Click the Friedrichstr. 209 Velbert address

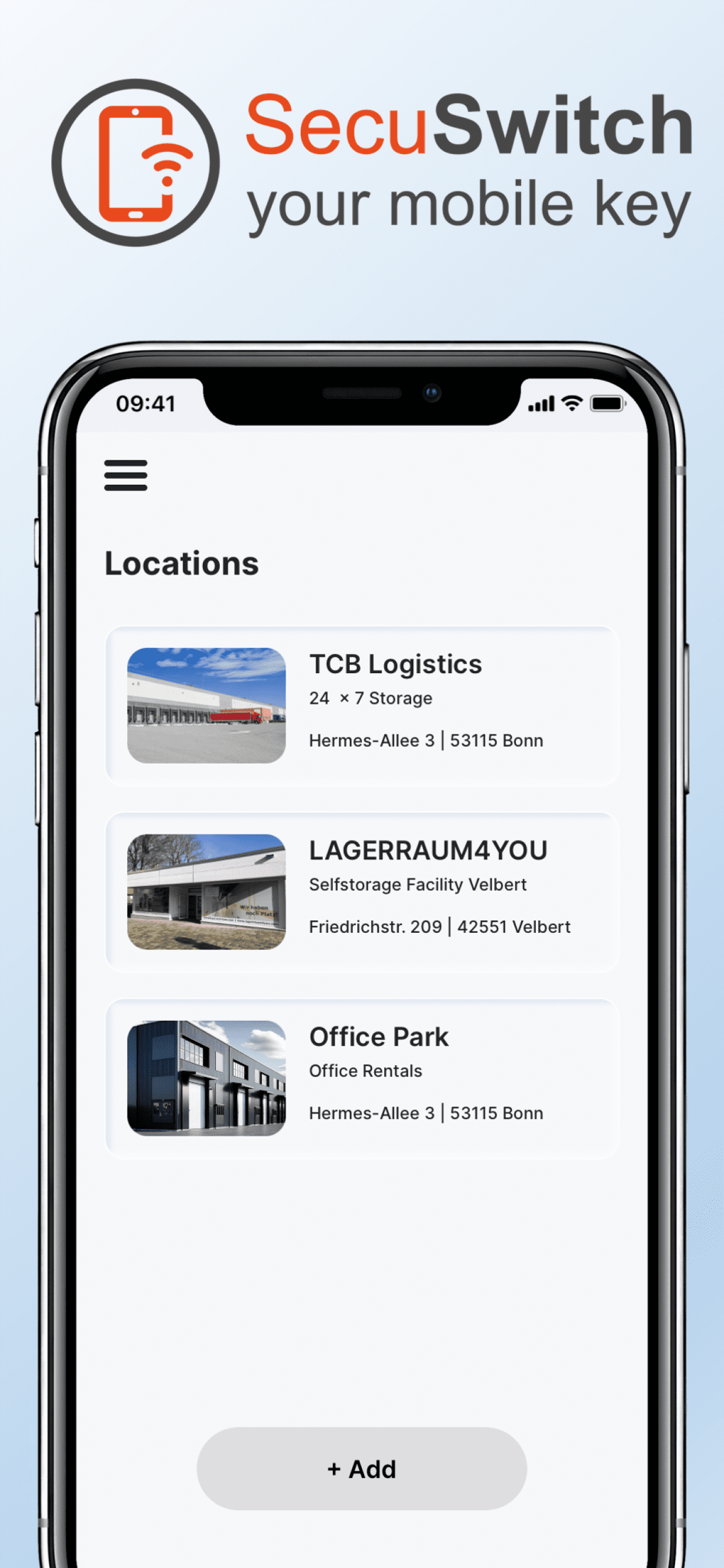tap(440, 926)
